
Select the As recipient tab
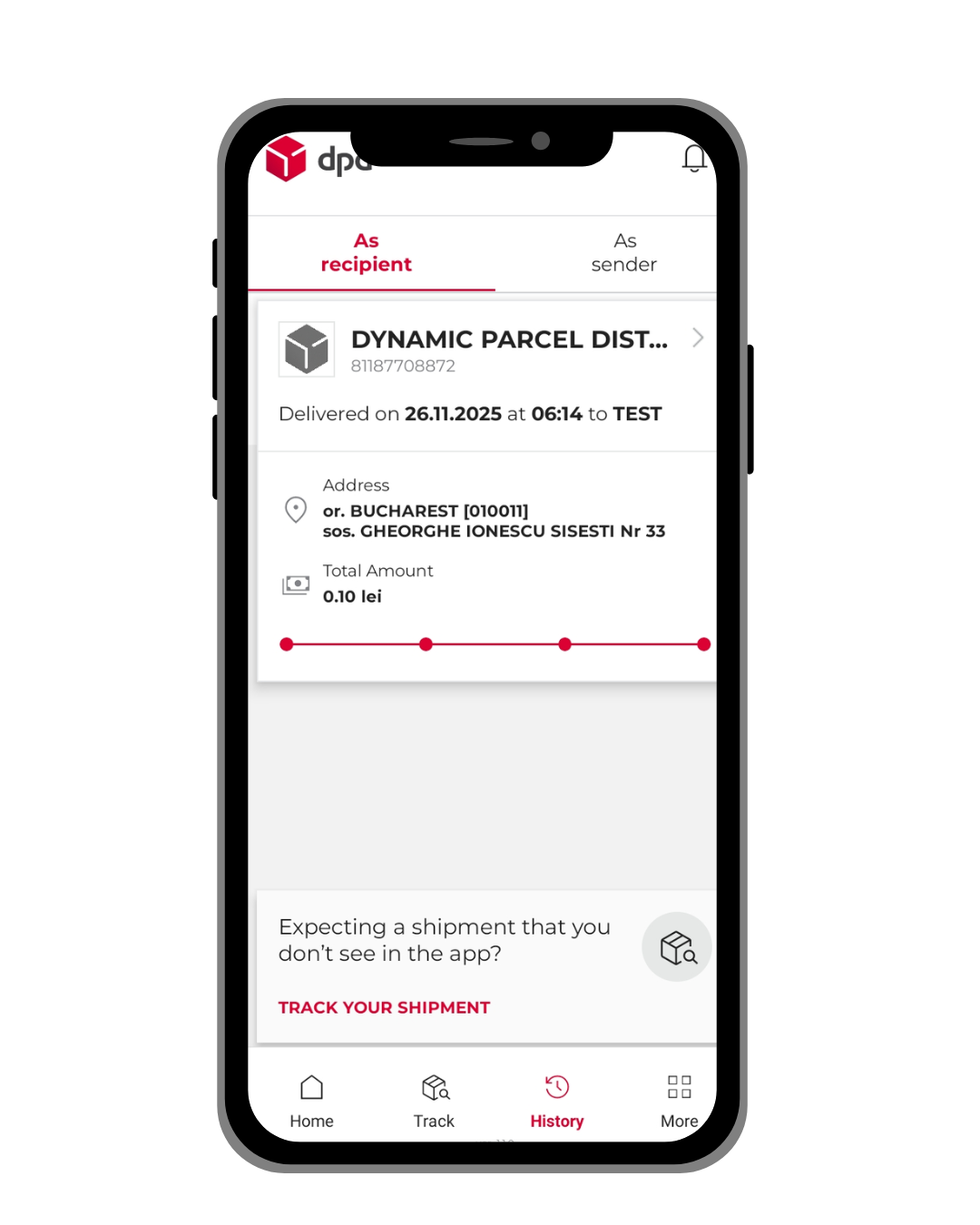tap(367, 253)
